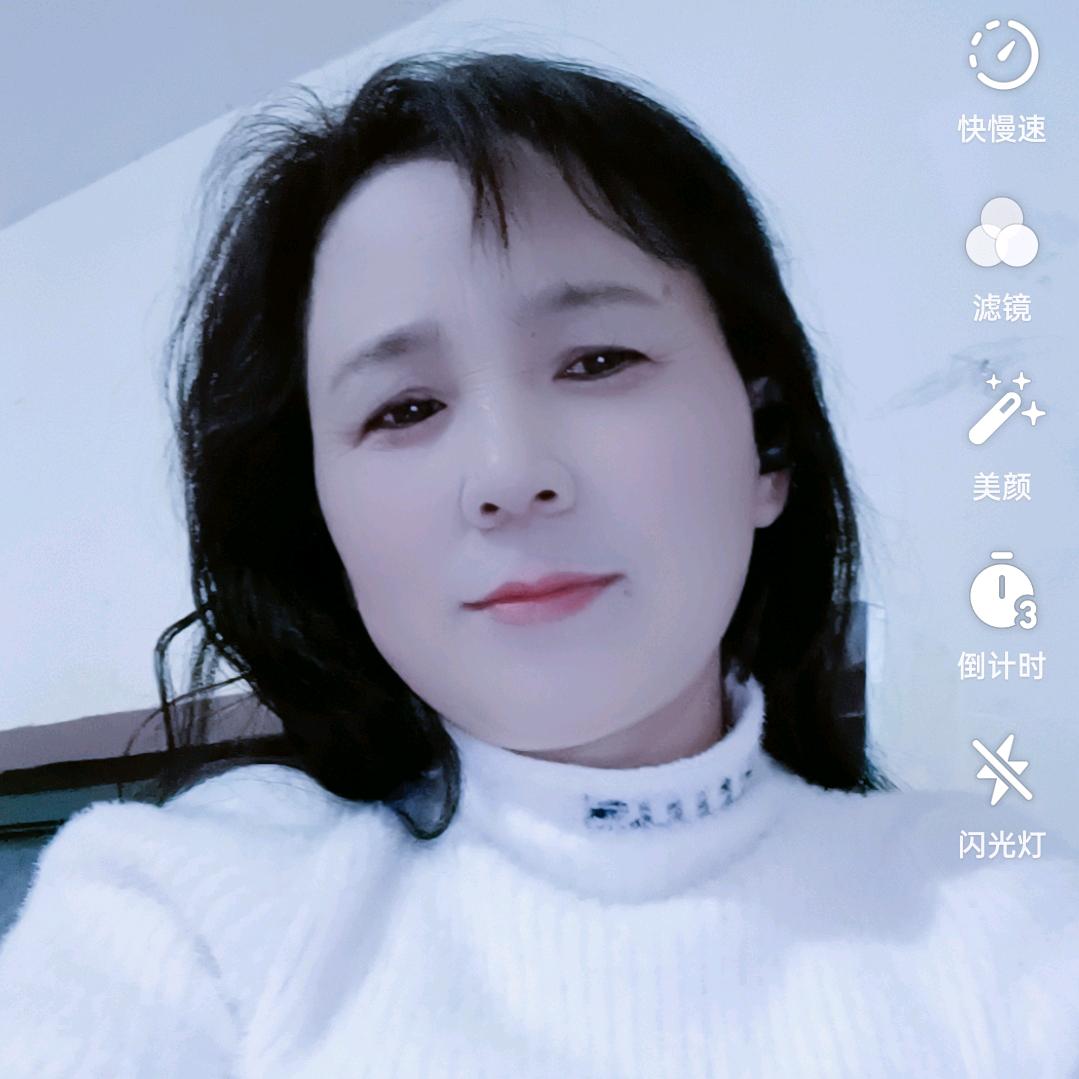Set the 倒计时 countdown timer
Screen dimensions: 1079x1079
(x=1002, y=594)
